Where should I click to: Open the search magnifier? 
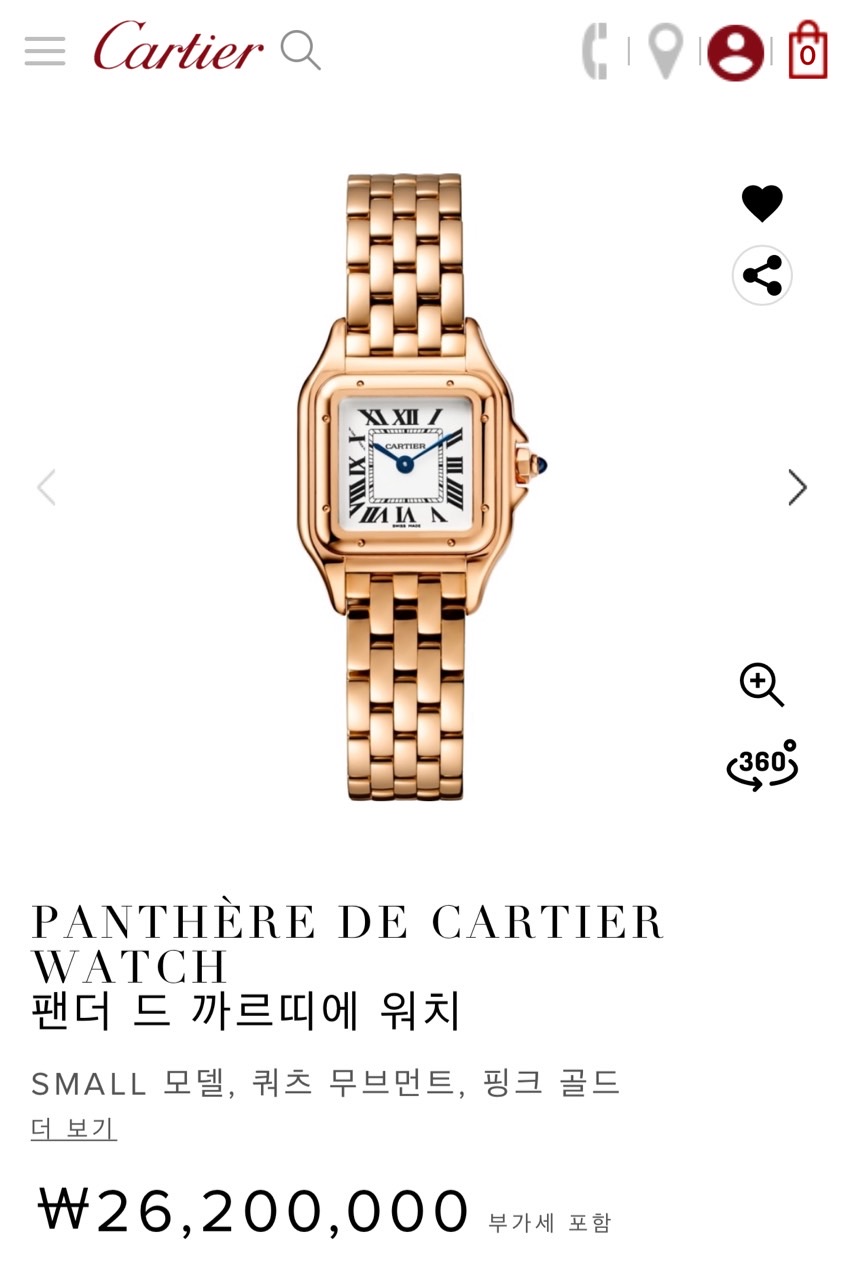pos(300,49)
